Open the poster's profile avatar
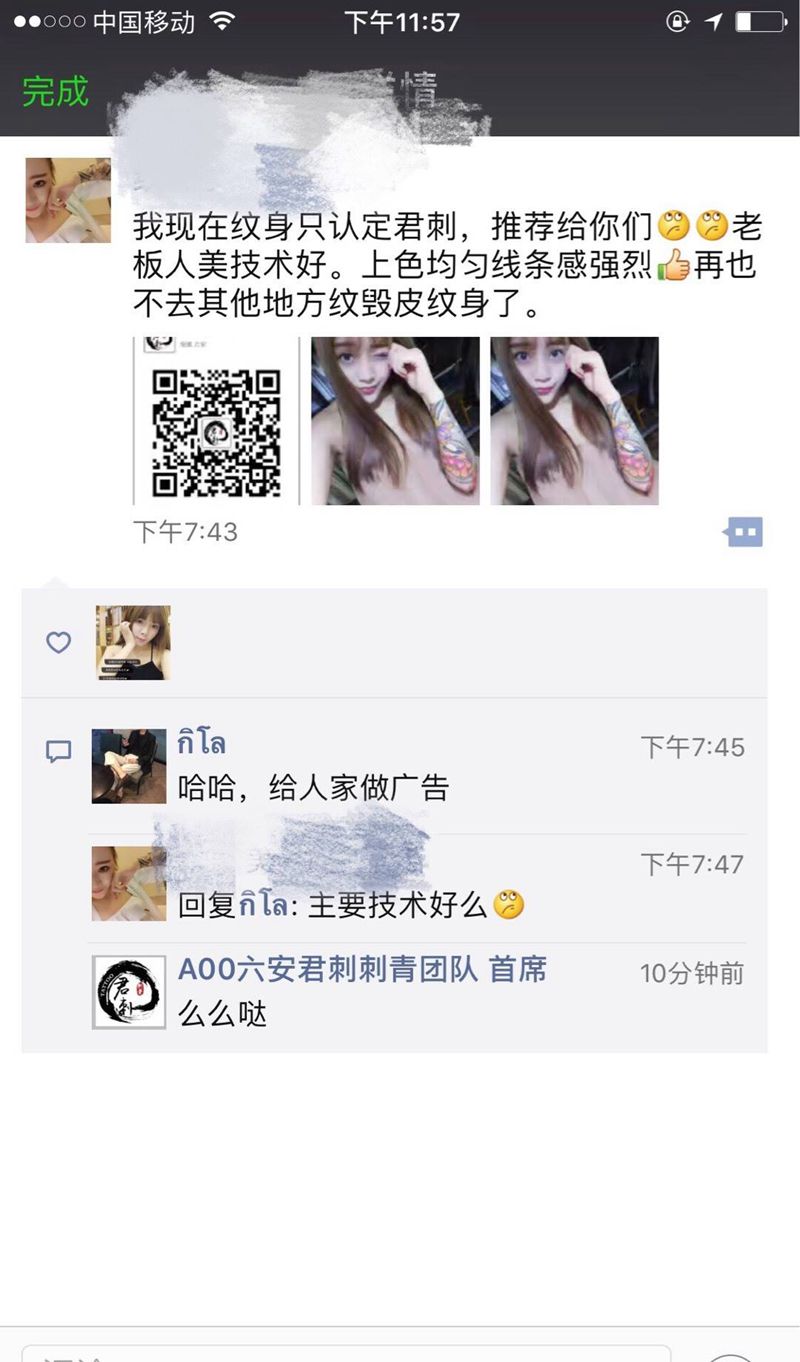Screen dimensions: 800x1362 (68, 200)
